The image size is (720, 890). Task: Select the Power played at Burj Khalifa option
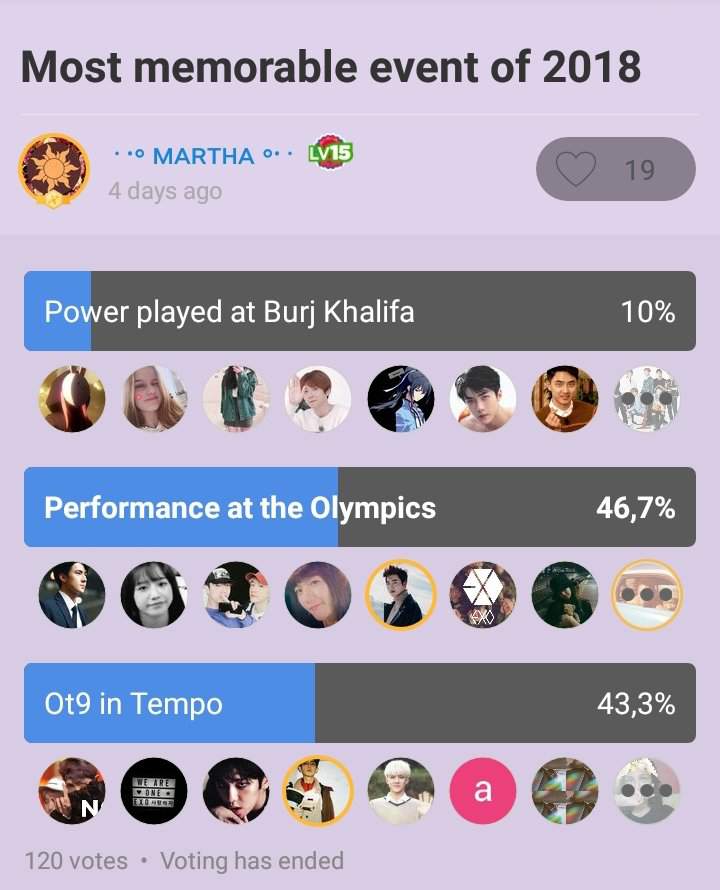[359, 312]
